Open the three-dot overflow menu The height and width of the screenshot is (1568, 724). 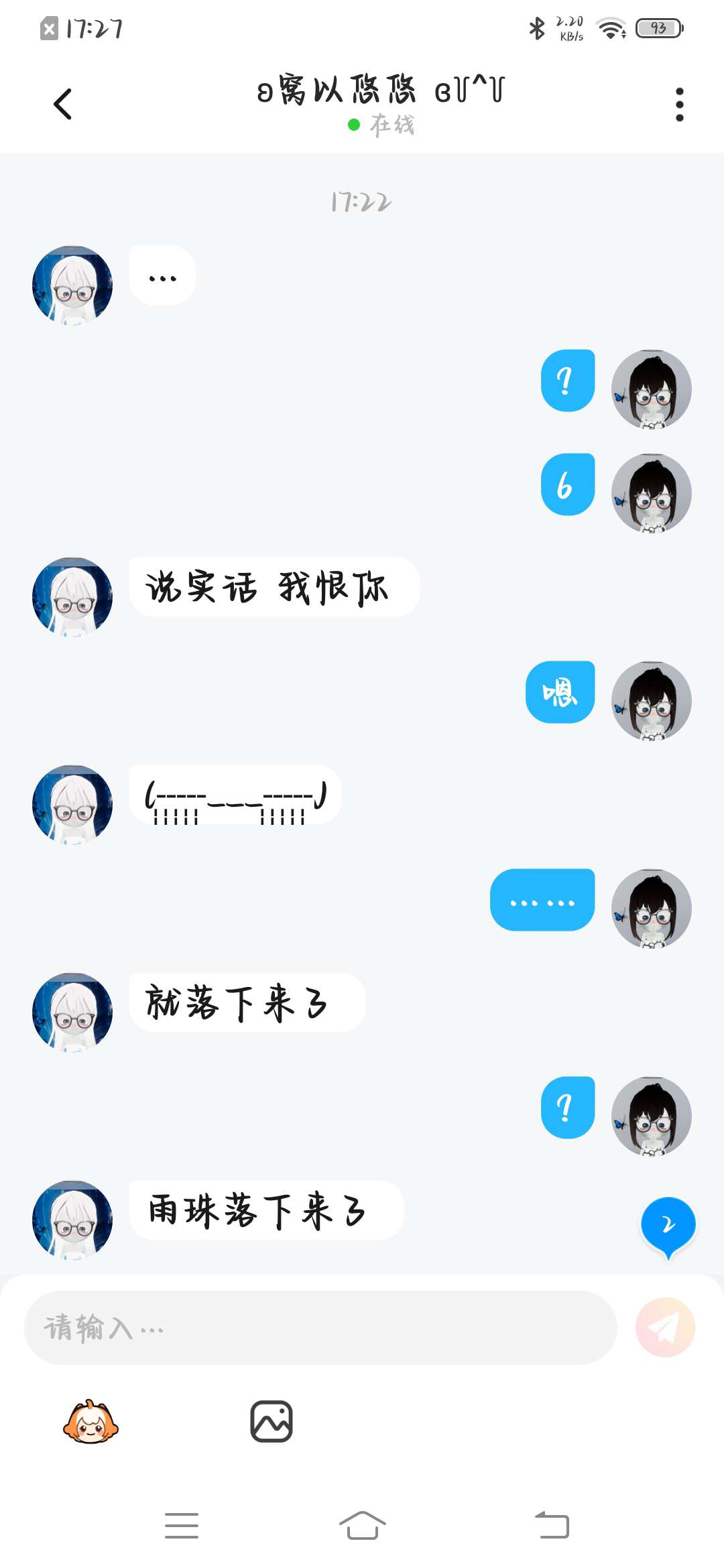tap(679, 105)
